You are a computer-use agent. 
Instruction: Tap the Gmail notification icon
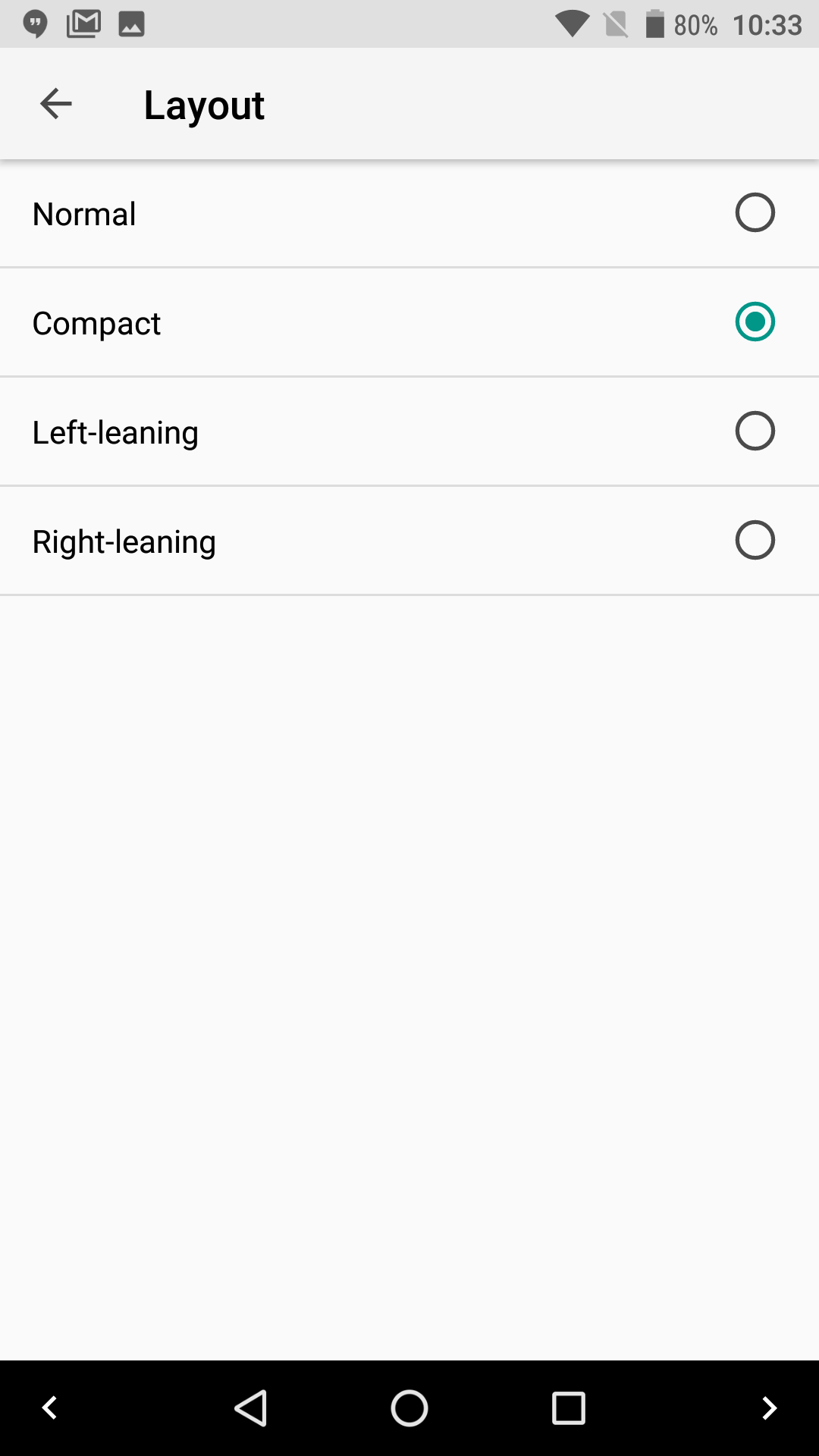pos(83,24)
